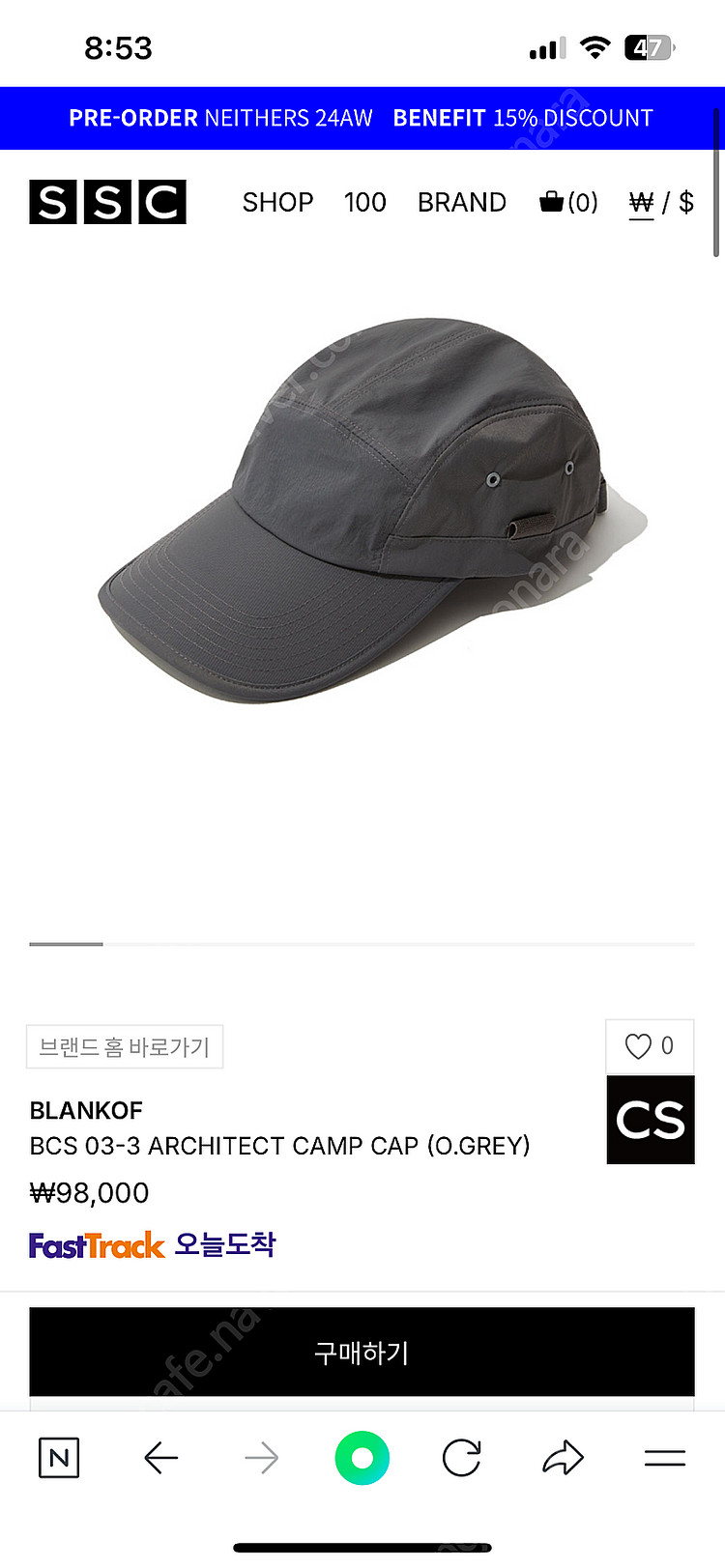Go to the brand home via 브랜드 홈 바로가기
Viewport: 725px width, 1568px height.
(125, 1046)
